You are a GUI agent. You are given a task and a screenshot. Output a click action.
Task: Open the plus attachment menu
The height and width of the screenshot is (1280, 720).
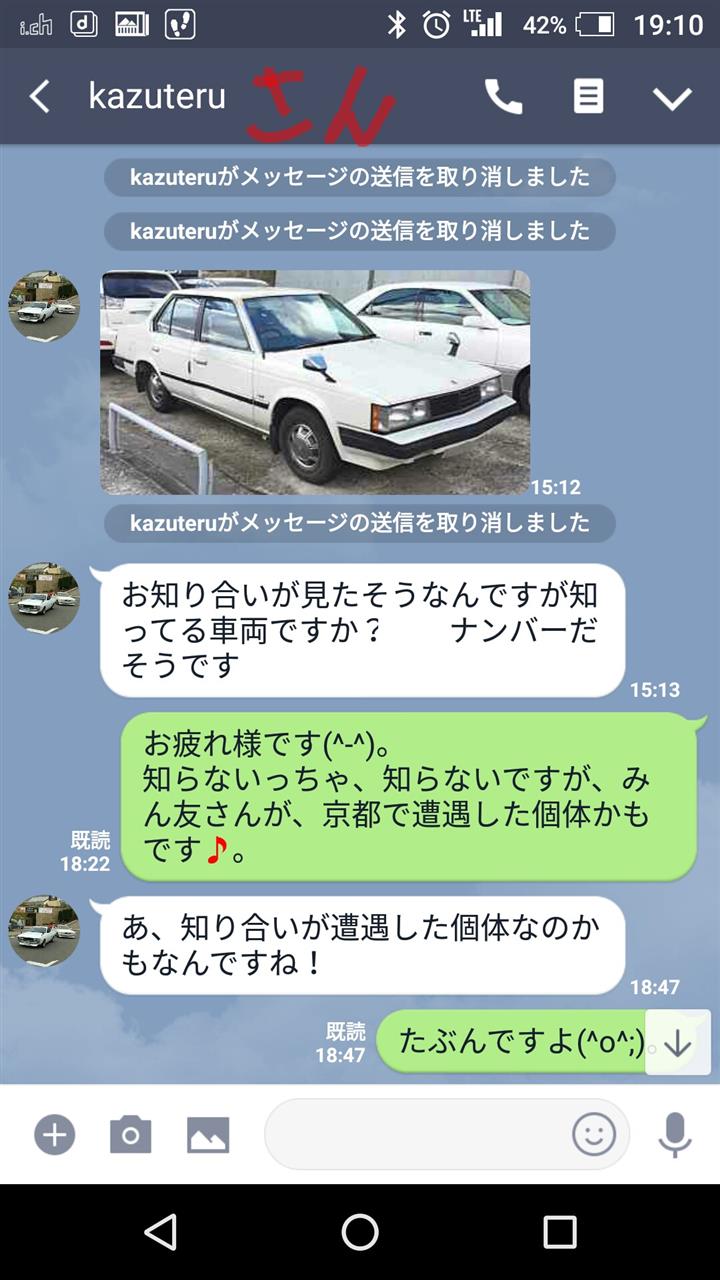[x=55, y=1135]
